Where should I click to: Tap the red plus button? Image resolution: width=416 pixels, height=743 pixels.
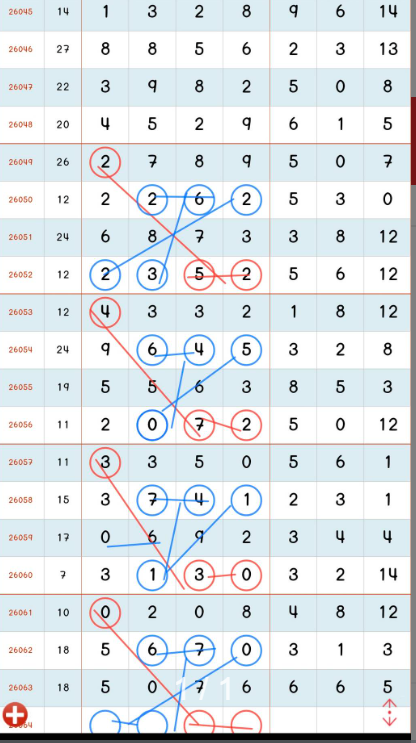point(15,715)
